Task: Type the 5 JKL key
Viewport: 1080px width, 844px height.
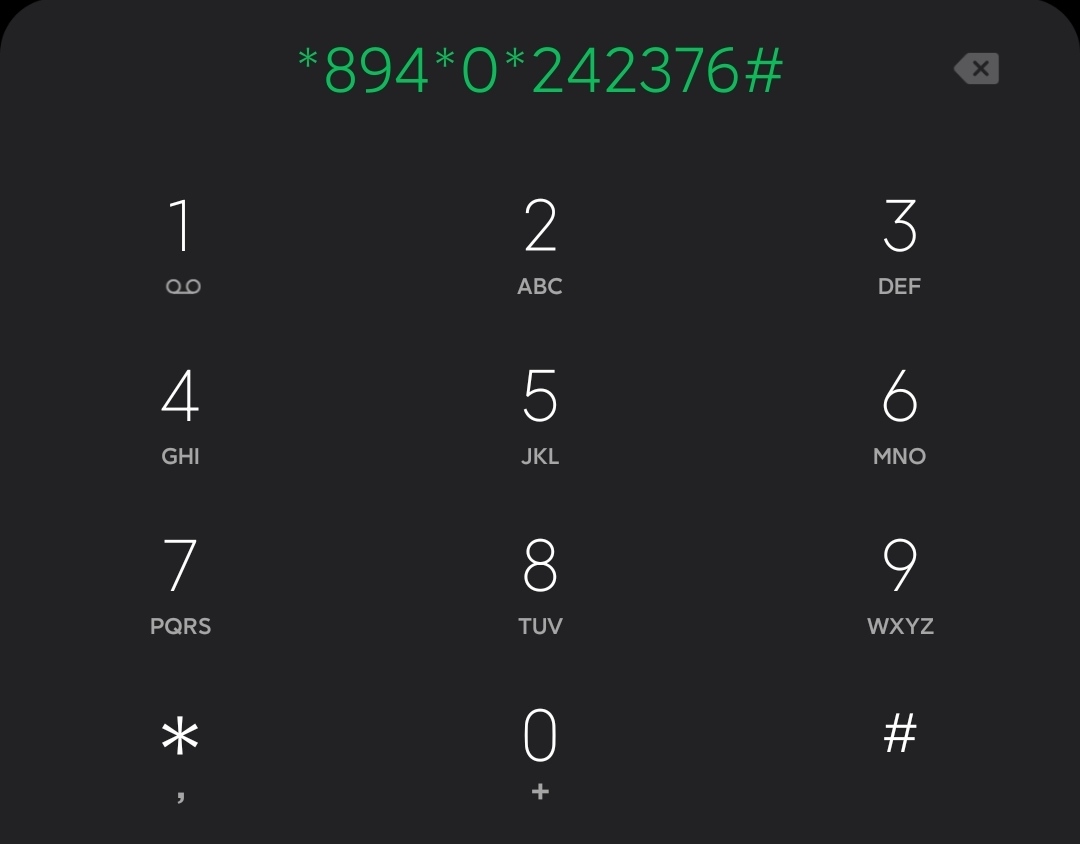Action: [540, 415]
